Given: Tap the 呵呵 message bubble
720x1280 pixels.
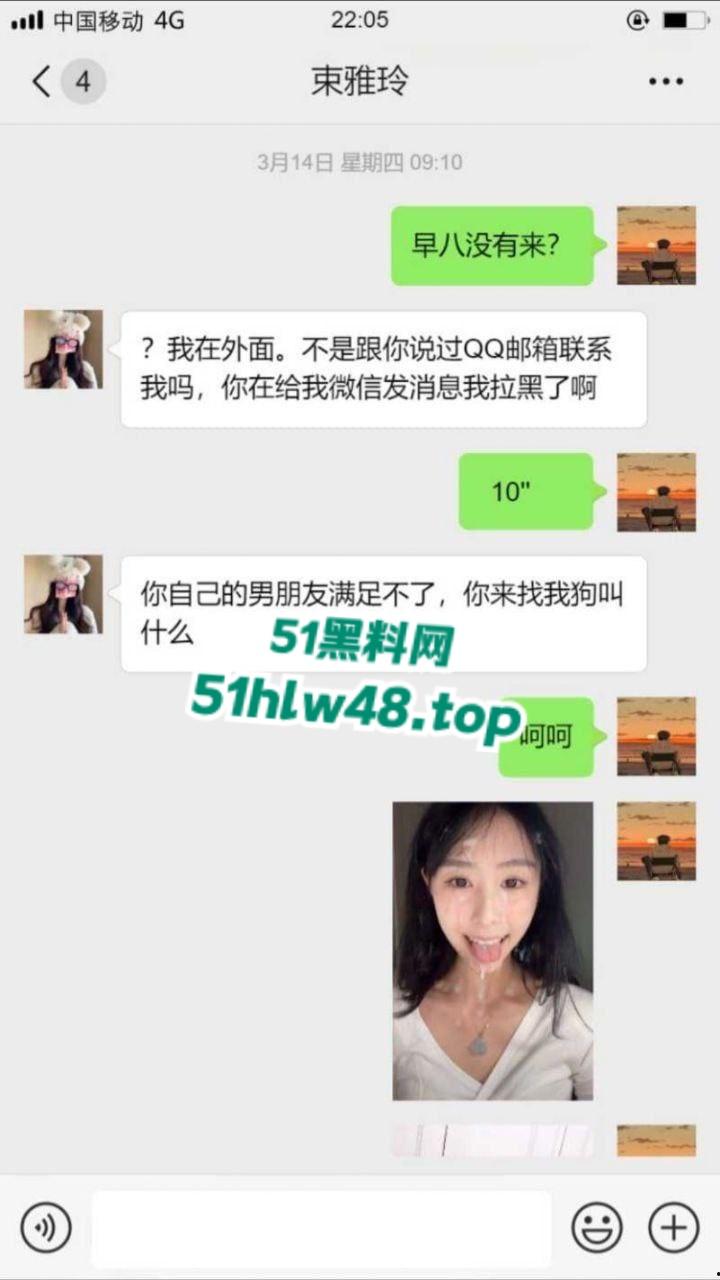Looking at the screenshot, I should (x=546, y=738).
